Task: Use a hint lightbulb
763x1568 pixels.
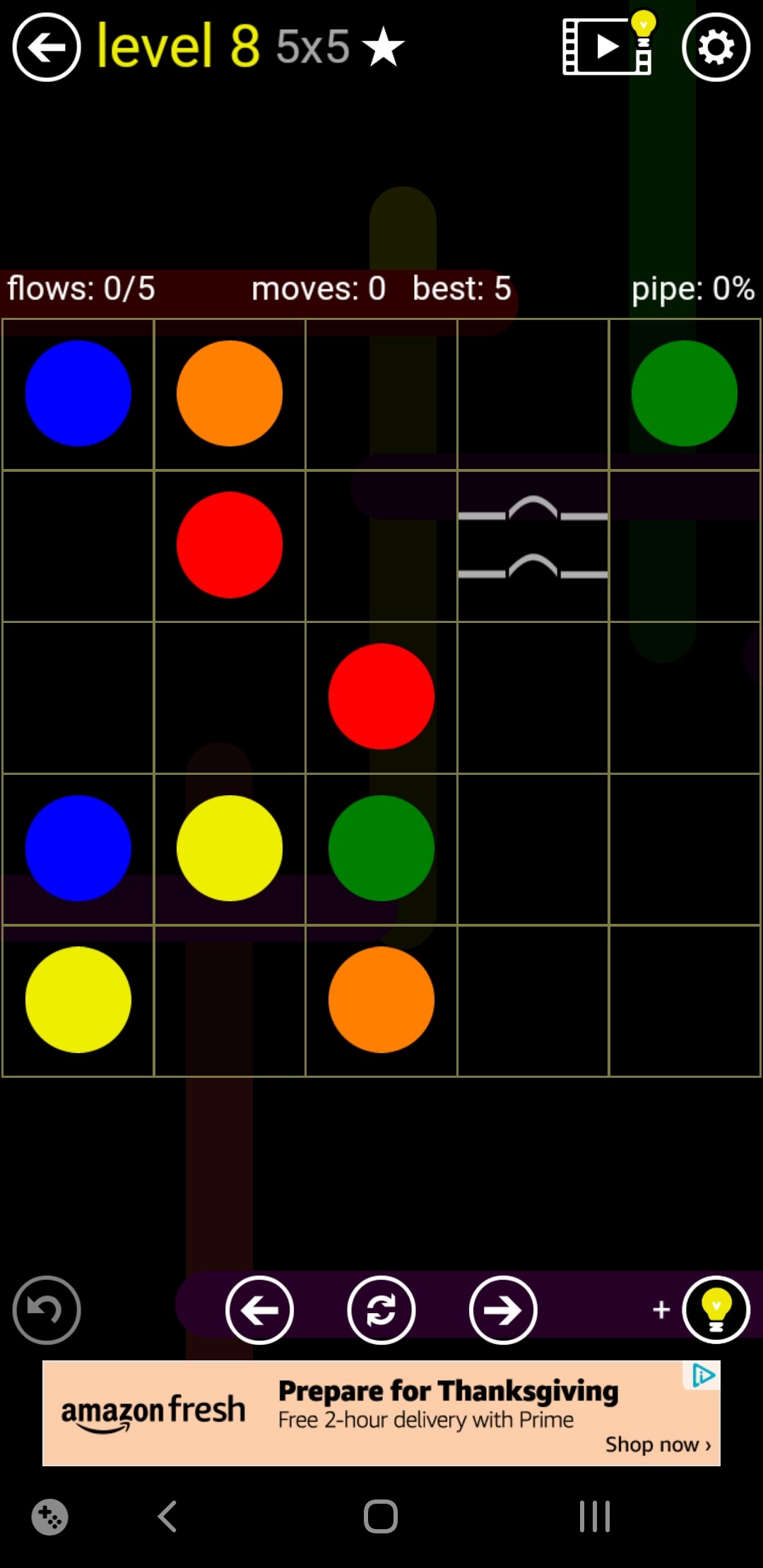Action: (716, 1310)
